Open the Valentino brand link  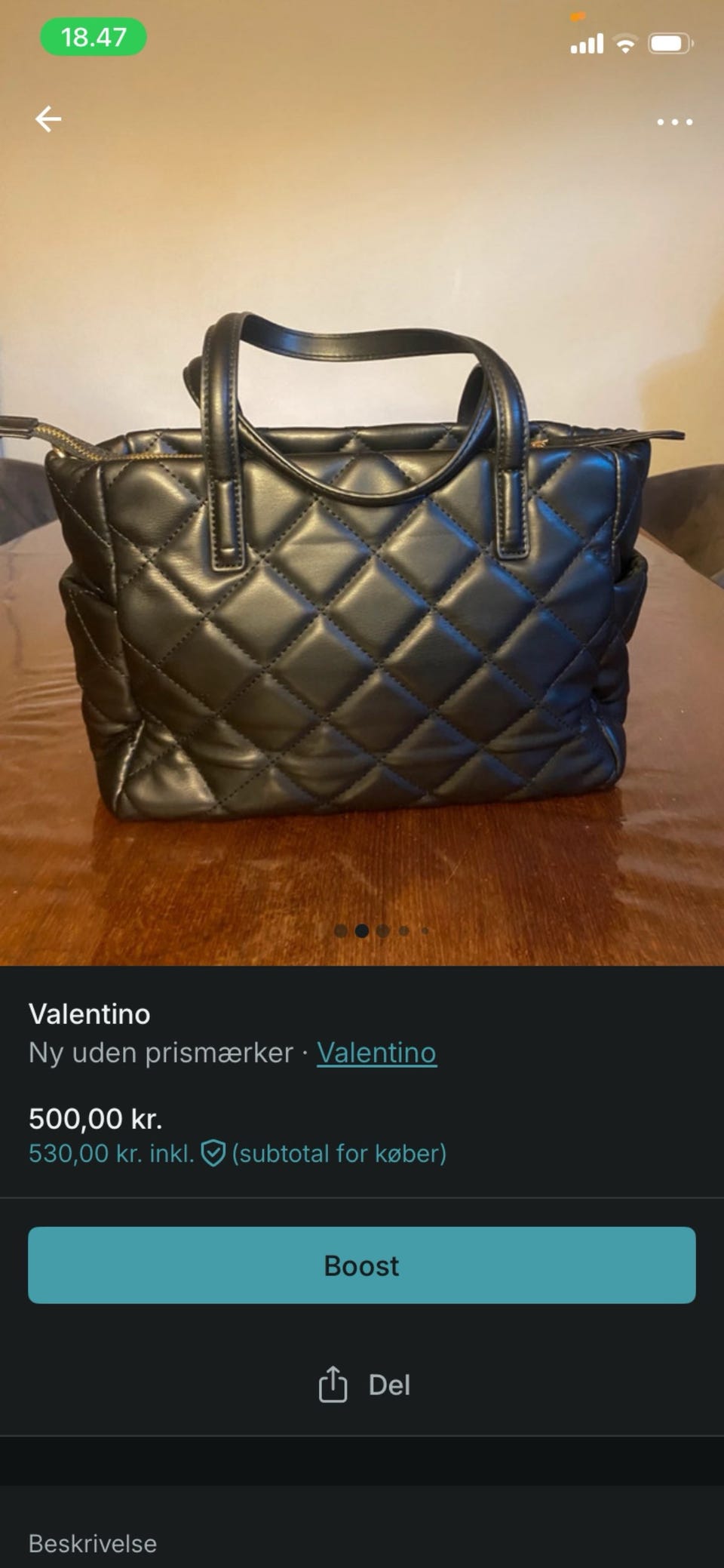click(x=377, y=1053)
